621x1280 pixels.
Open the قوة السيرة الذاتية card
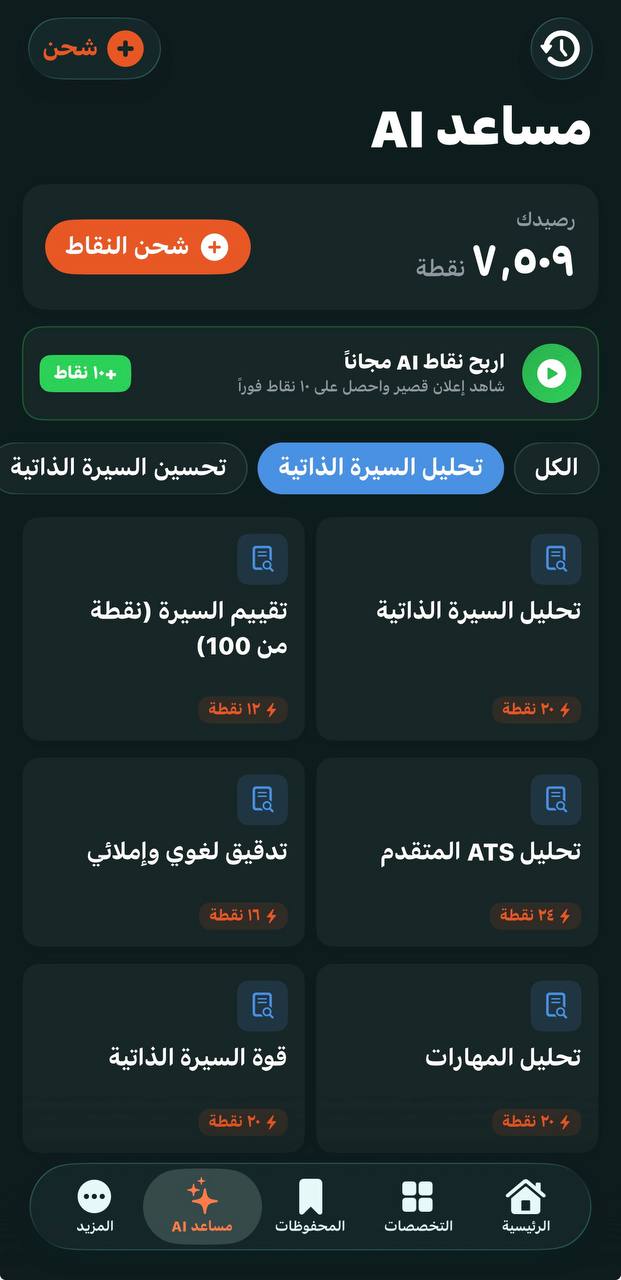[x=163, y=1057]
